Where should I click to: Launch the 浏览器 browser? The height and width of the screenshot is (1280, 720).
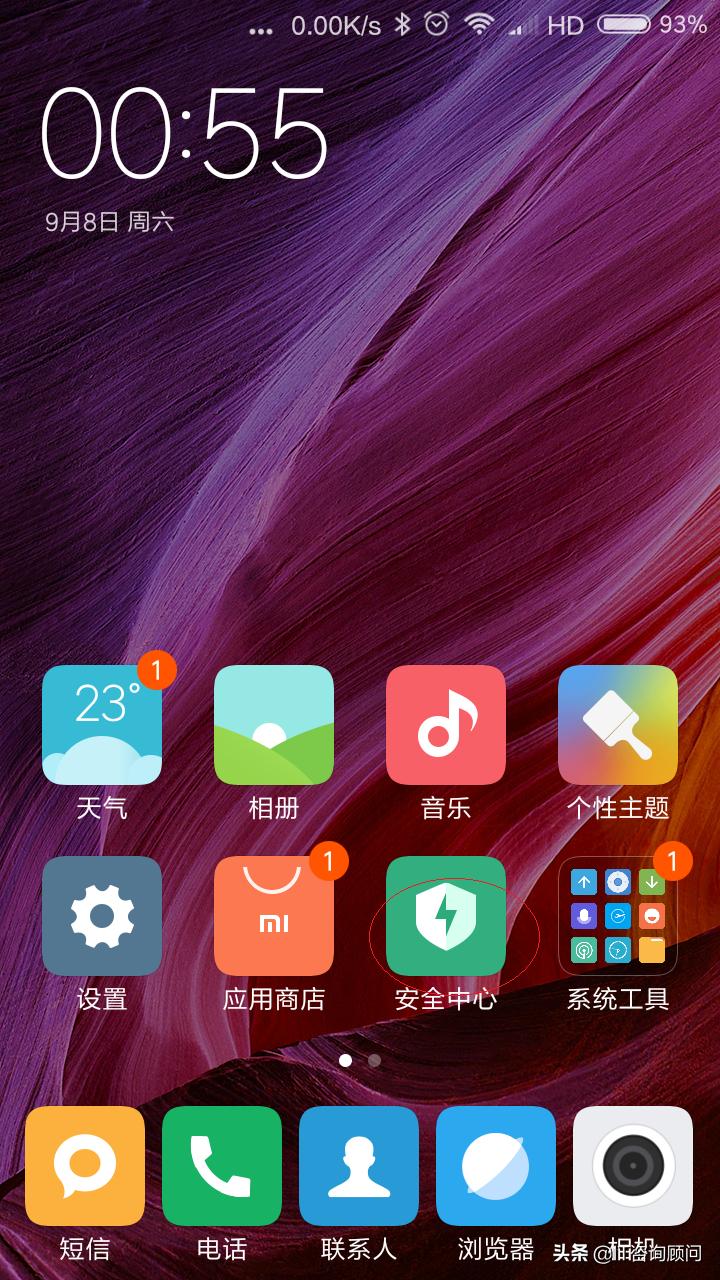(496, 1166)
